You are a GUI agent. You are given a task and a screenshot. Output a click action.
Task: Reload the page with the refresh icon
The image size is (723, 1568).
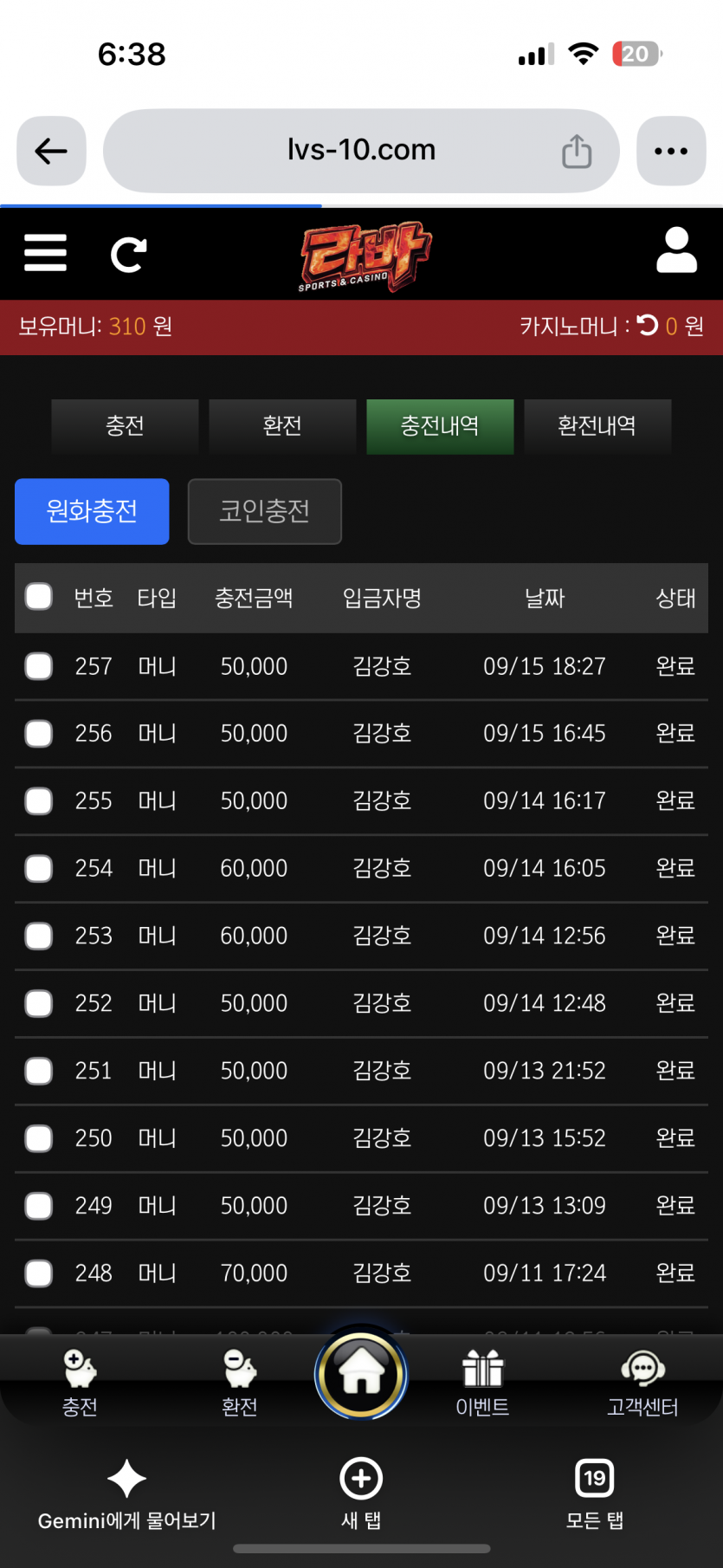tap(129, 254)
